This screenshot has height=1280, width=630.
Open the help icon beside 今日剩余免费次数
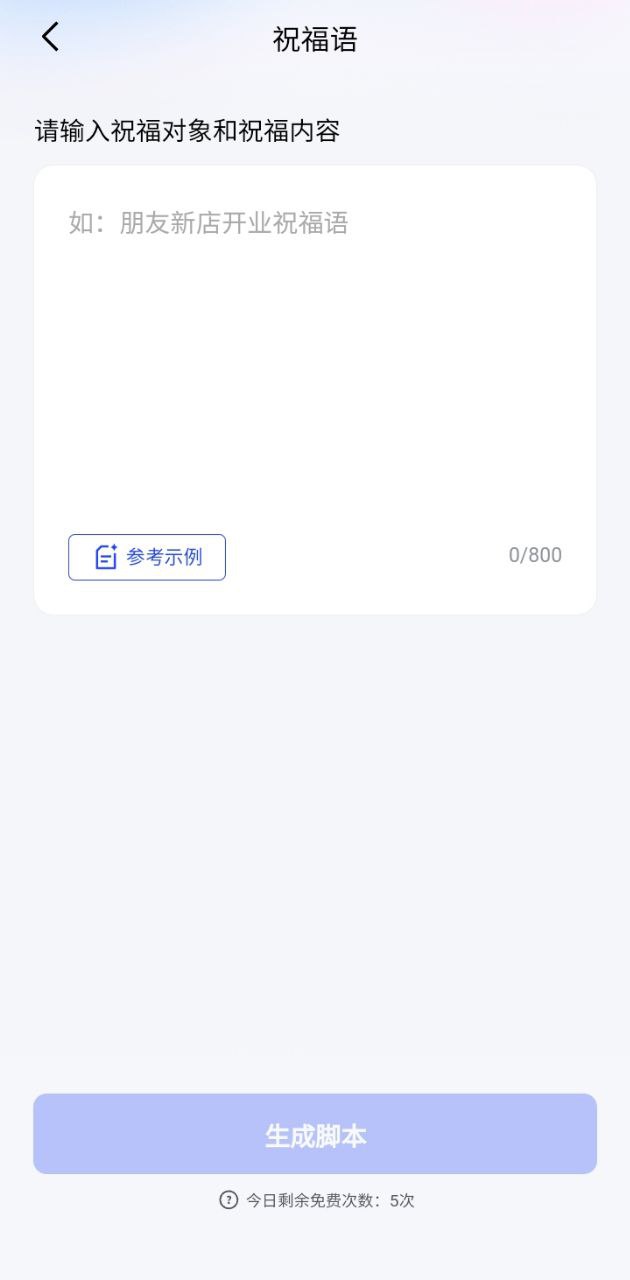[229, 1200]
